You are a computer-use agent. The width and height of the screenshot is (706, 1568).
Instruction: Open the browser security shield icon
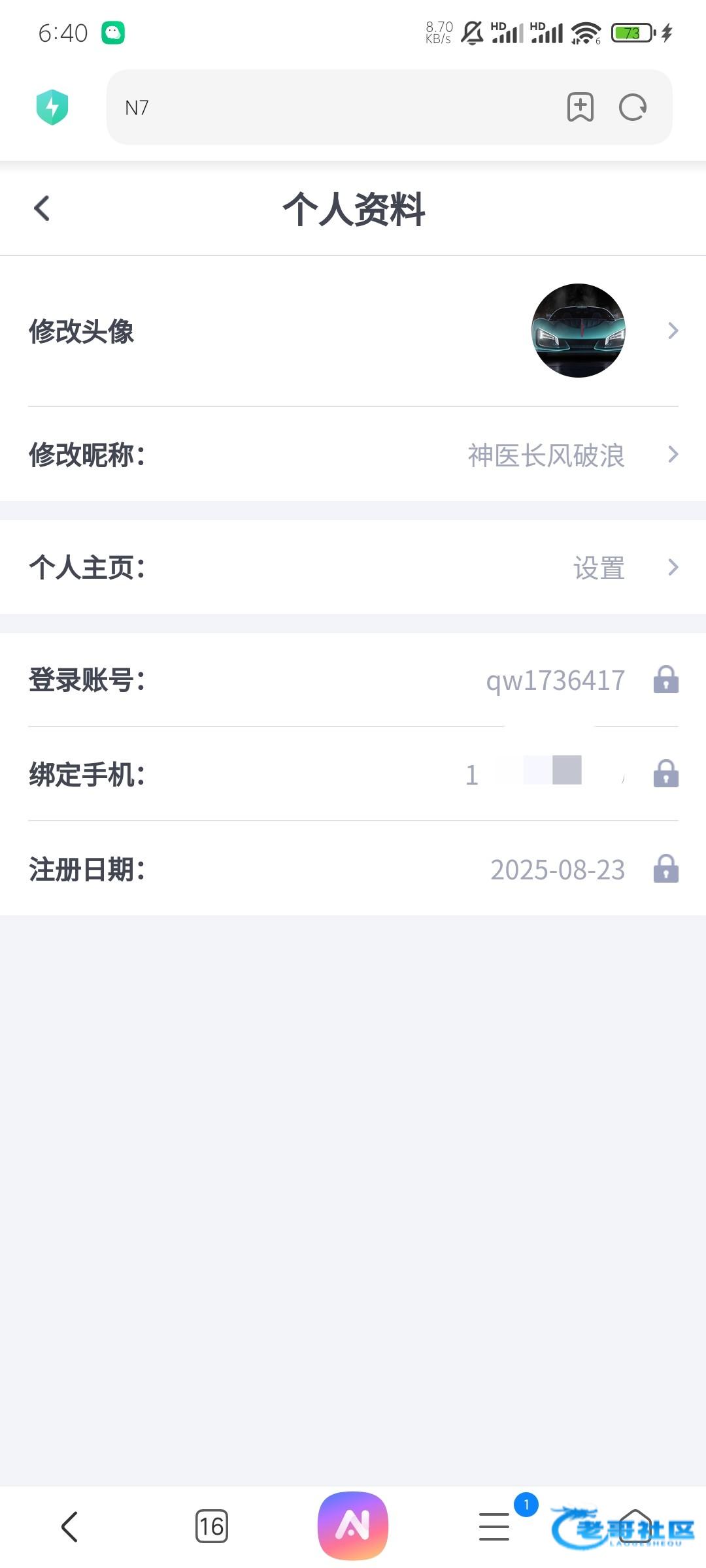[52, 107]
